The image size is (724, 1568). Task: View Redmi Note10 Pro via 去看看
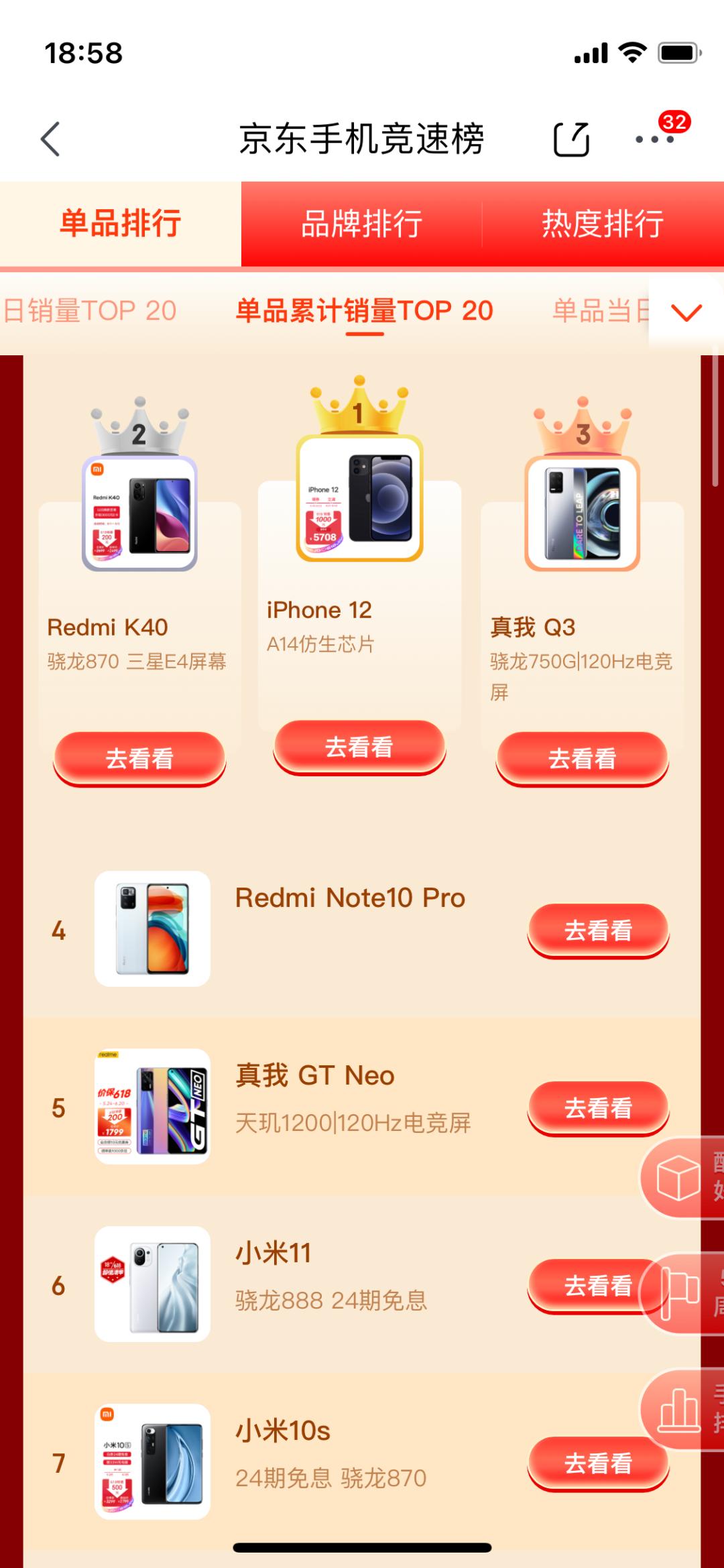click(x=598, y=930)
